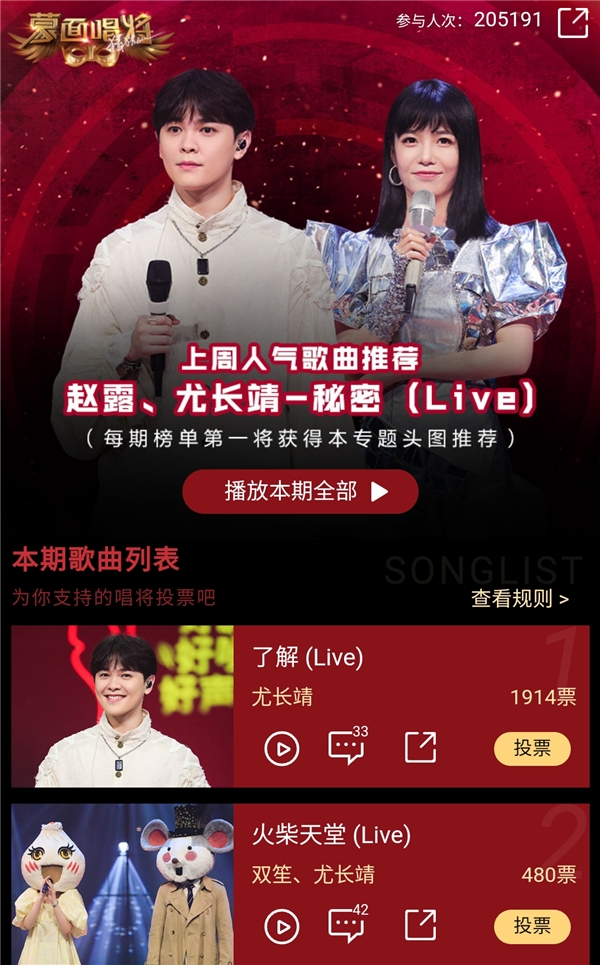The width and height of the screenshot is (600, 965).
Task: Vote 投票 for 火柴天堂 (Live)
Action: coord(532,927)
